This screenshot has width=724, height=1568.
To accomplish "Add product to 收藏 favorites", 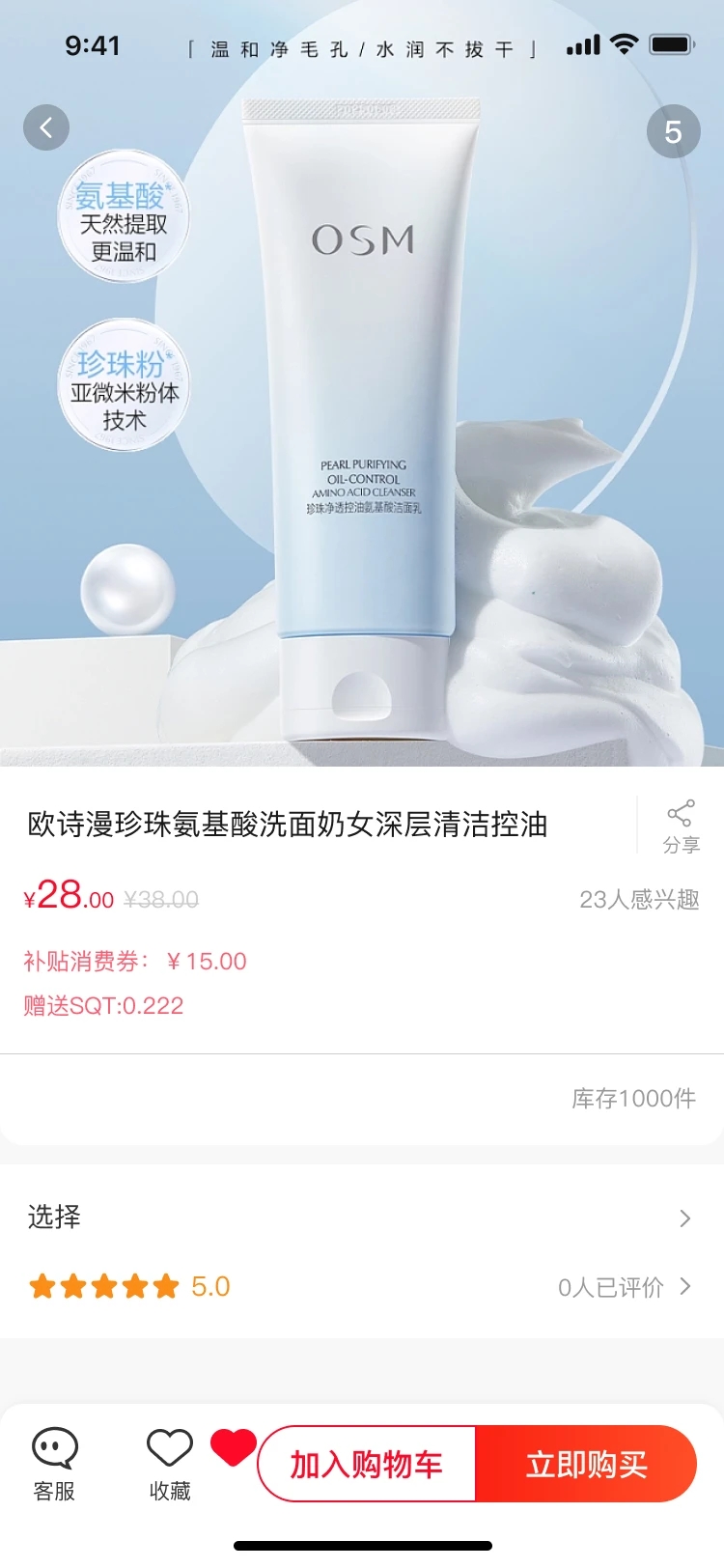I will pos(170,1464).
